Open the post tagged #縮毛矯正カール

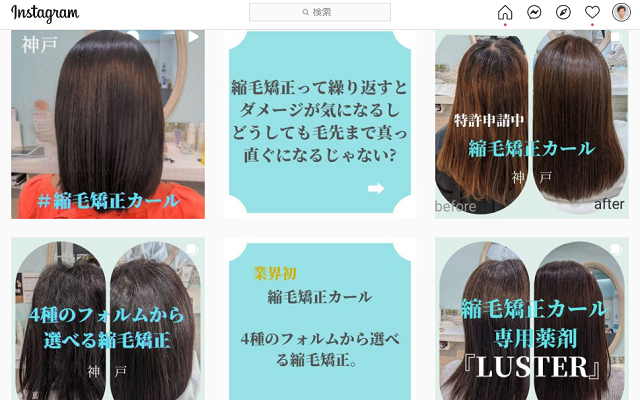click(108, 124)
